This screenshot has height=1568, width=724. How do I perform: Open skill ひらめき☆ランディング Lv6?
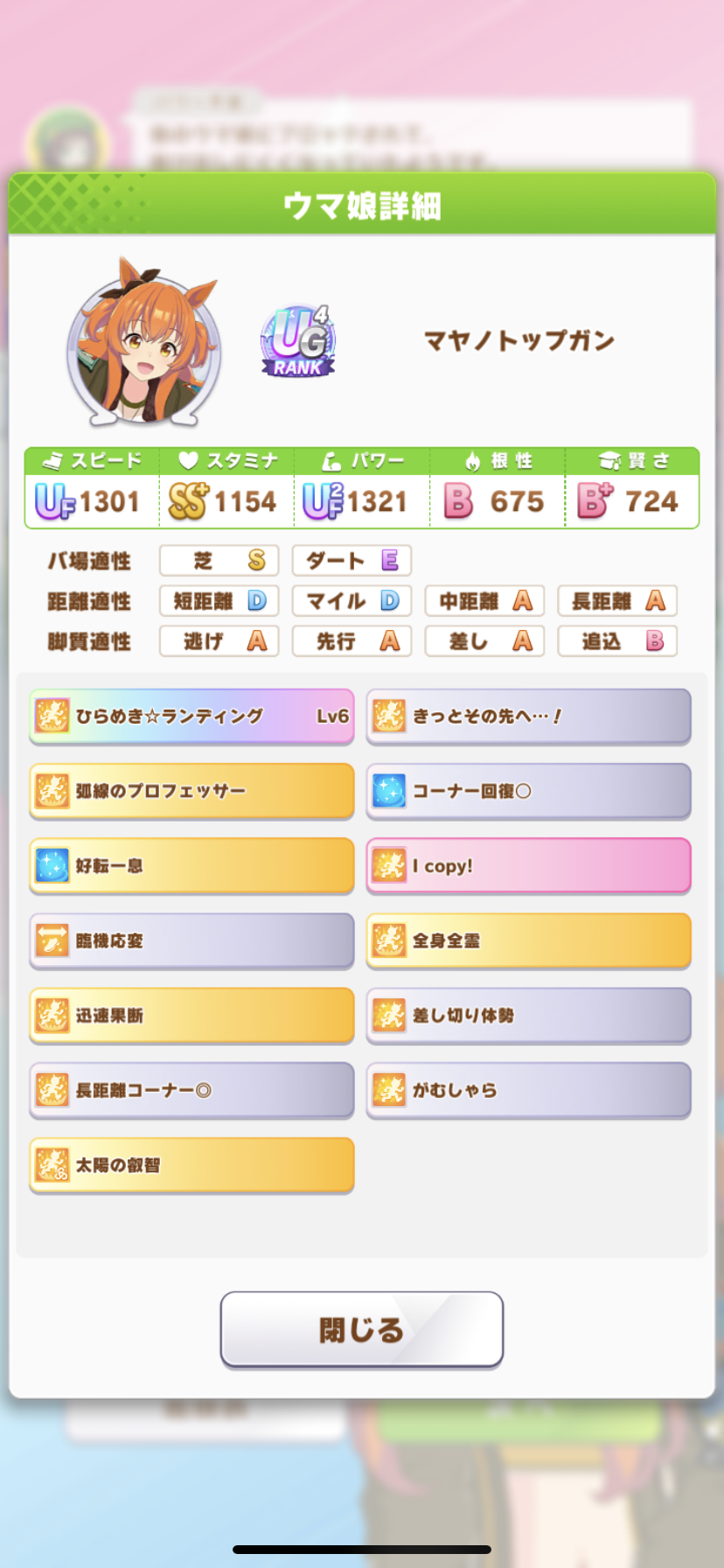191,716
